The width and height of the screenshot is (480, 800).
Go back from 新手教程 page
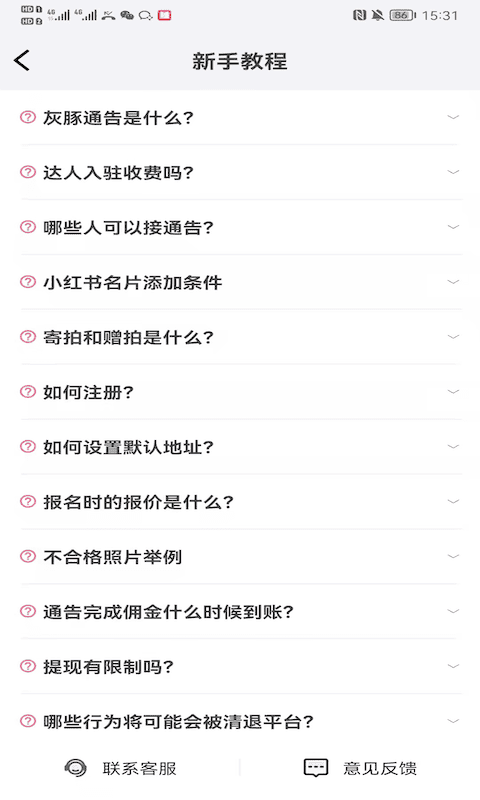pos(21,61)
